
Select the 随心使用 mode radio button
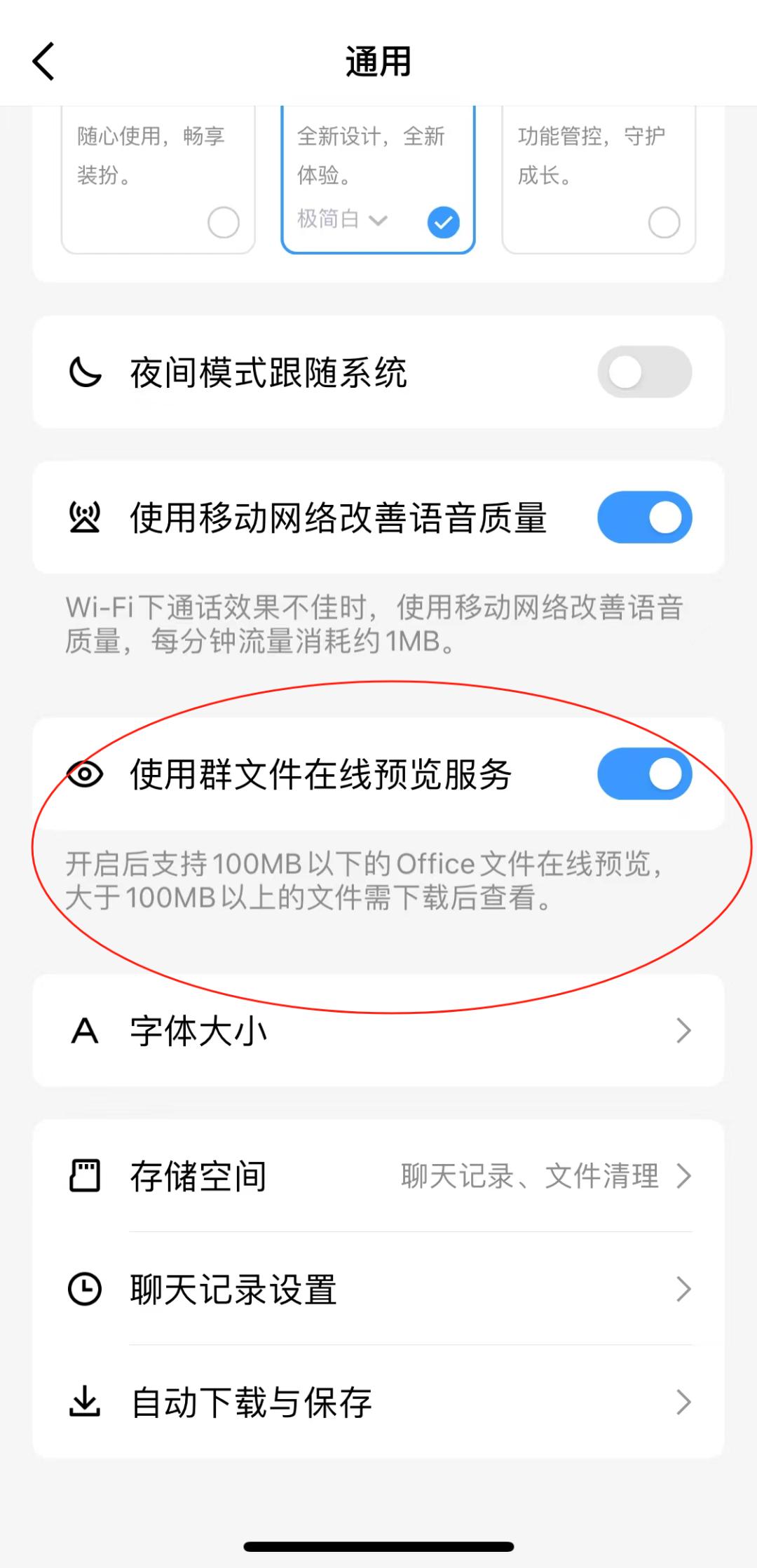[x=224, y=222]
